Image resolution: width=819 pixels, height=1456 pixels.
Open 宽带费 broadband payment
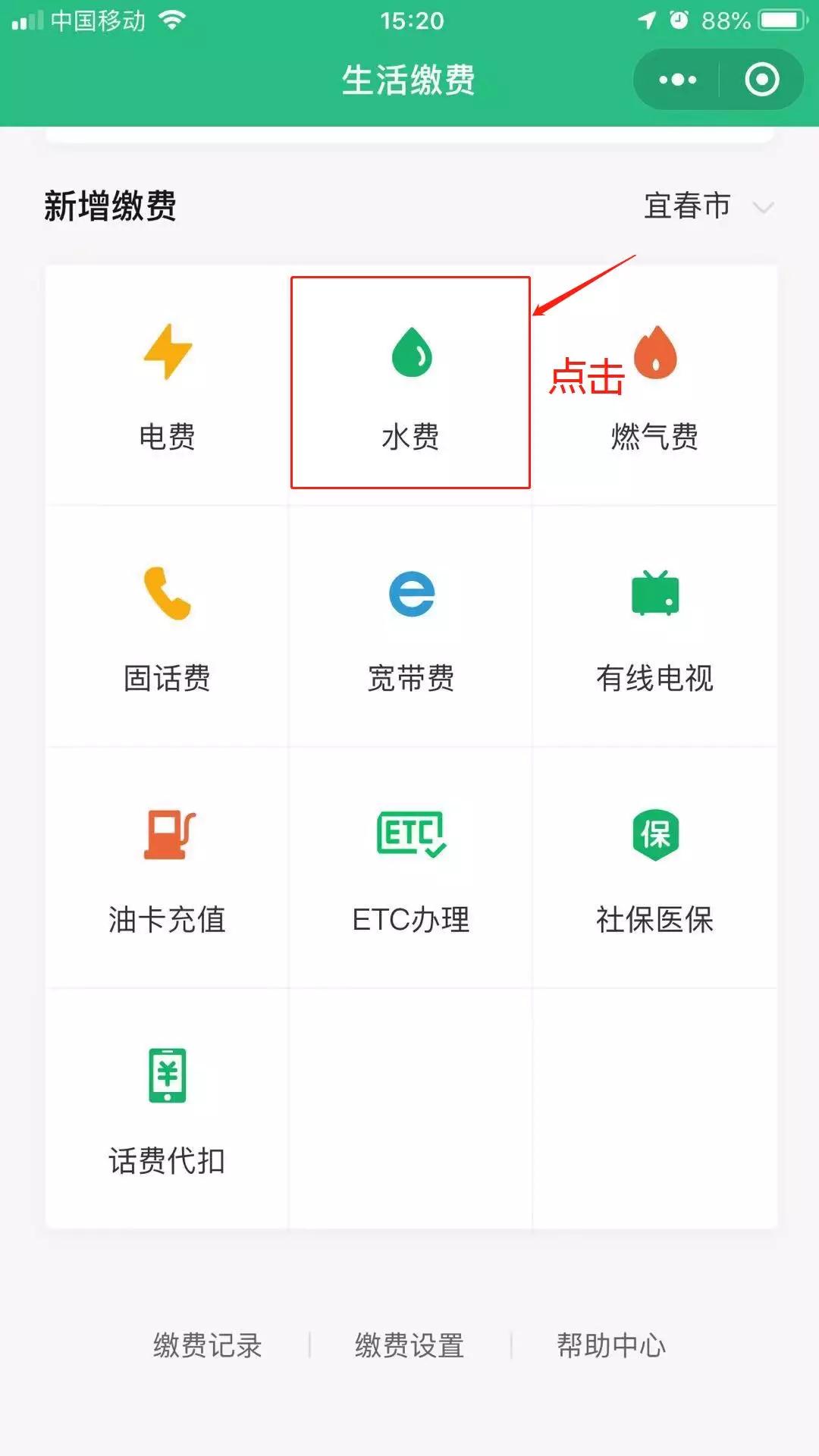click(410, 627)
